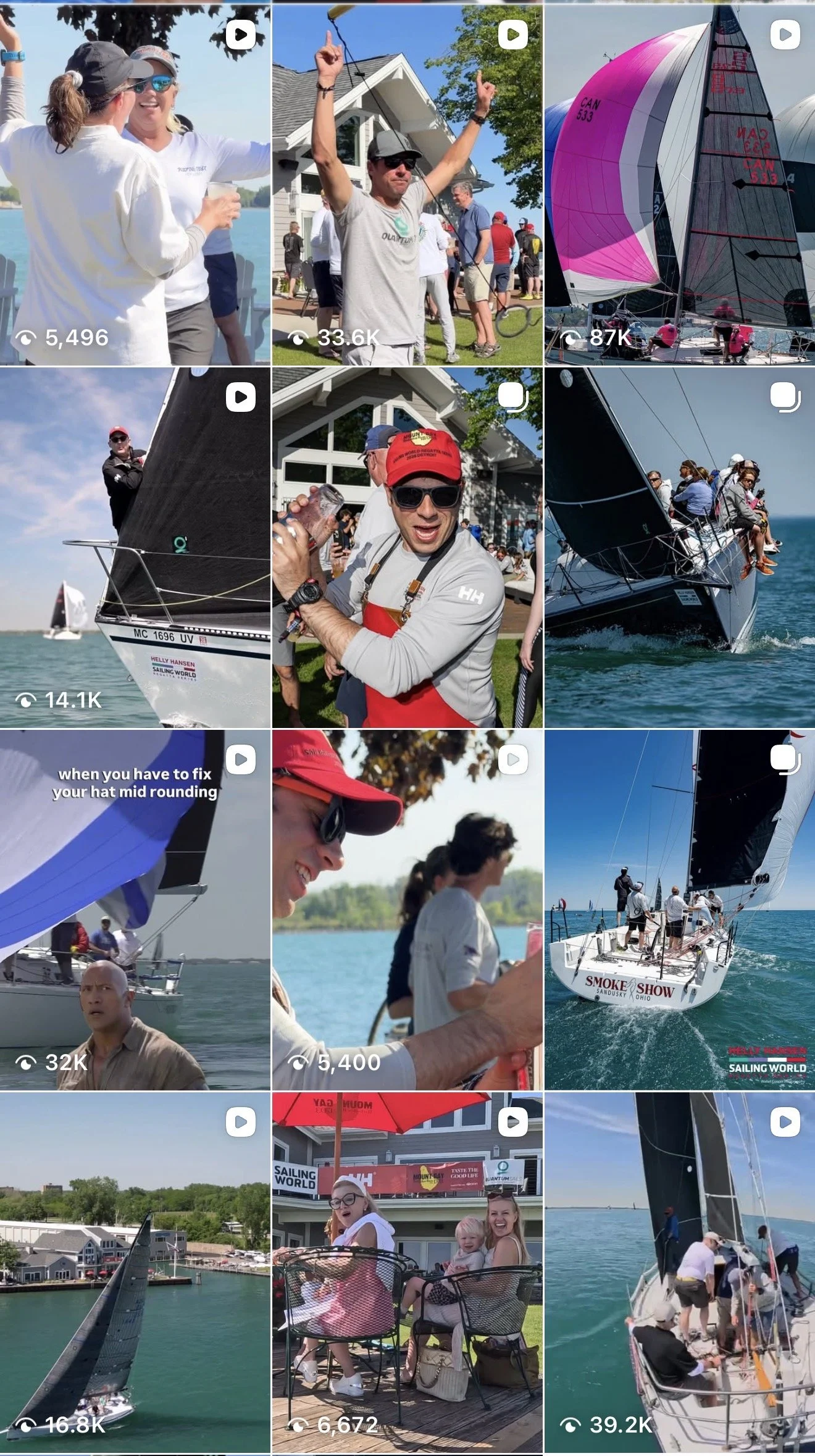Open the carousel post of crew hiking on rail
This screenshot has width=815, height=1456.
[x=680, y=547]
